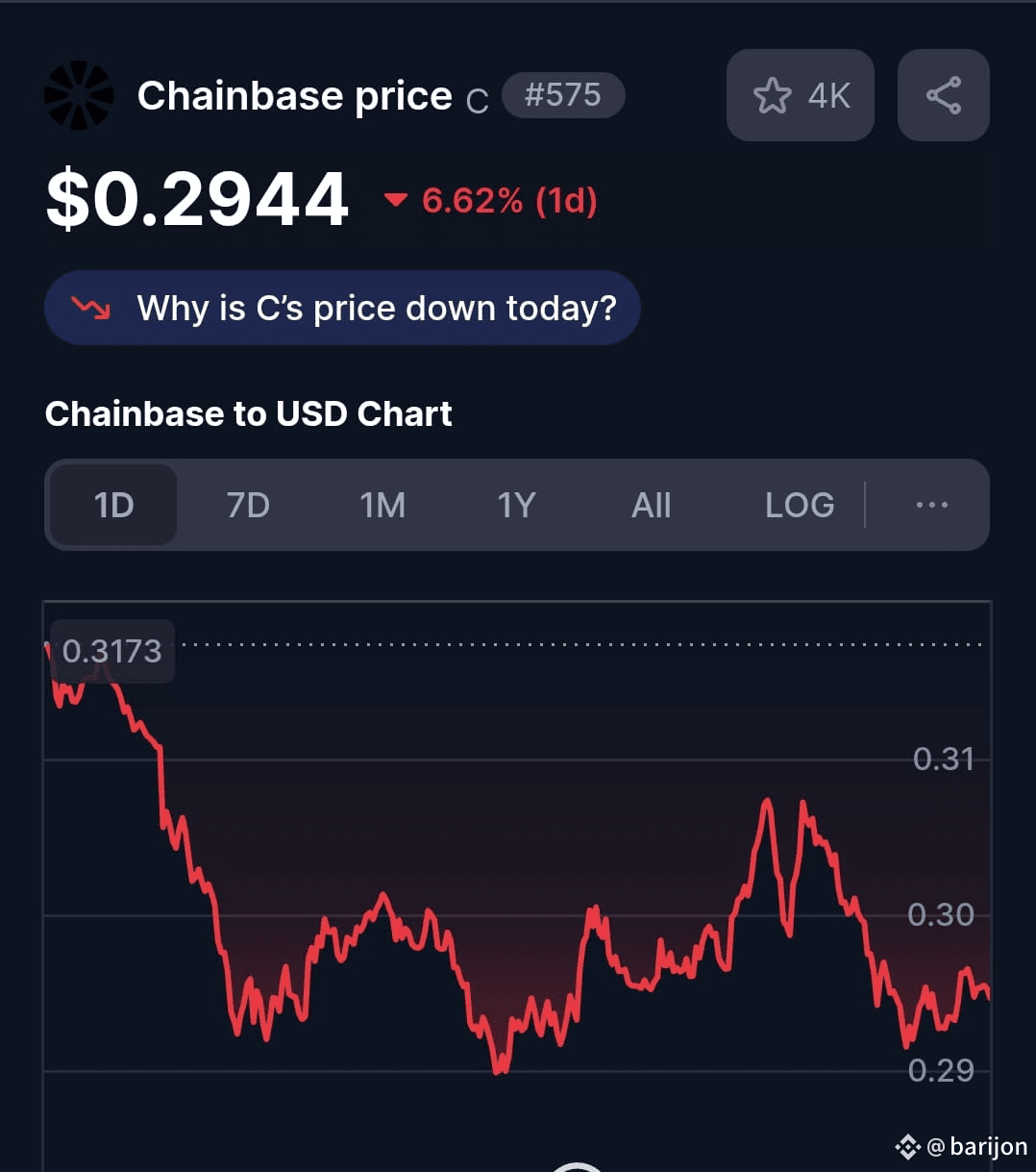Select the All timeframe button
The width and height of the screenshot is (1036, 1172).
pyautogui.click(x=652, y=505)
